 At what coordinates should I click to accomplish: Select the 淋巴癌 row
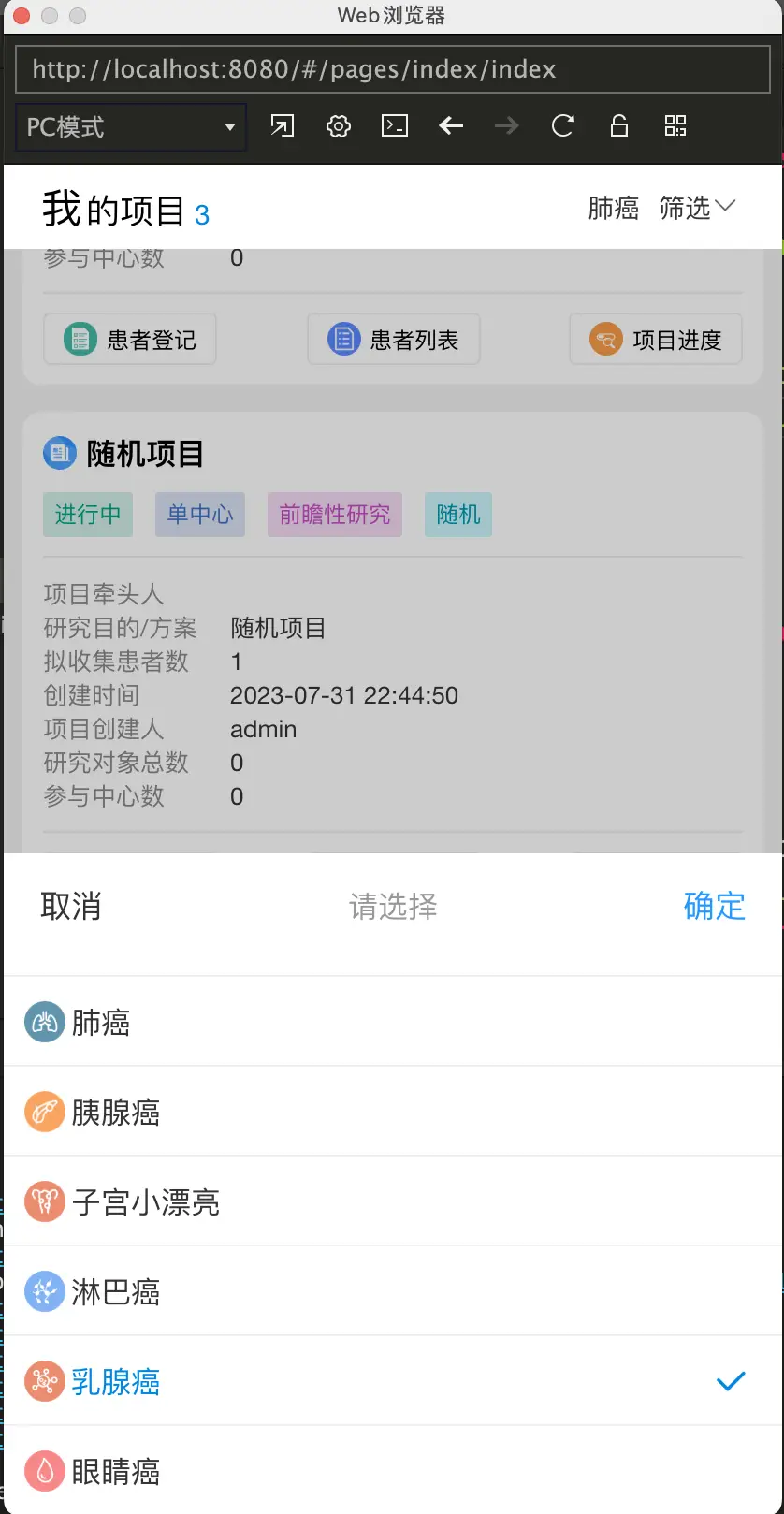(x=393, y=1291)
